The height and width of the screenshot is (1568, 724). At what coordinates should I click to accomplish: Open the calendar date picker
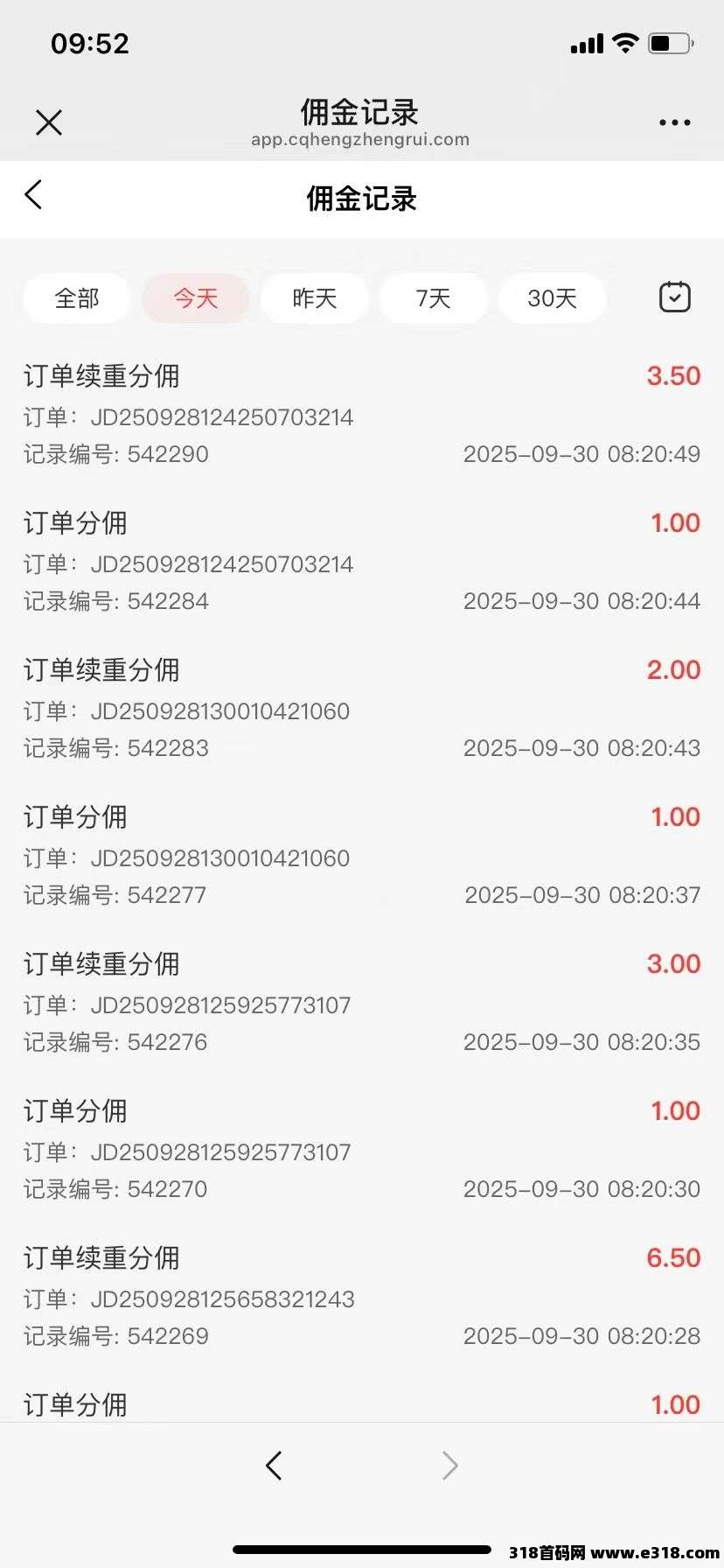click(x=674, y=297)
